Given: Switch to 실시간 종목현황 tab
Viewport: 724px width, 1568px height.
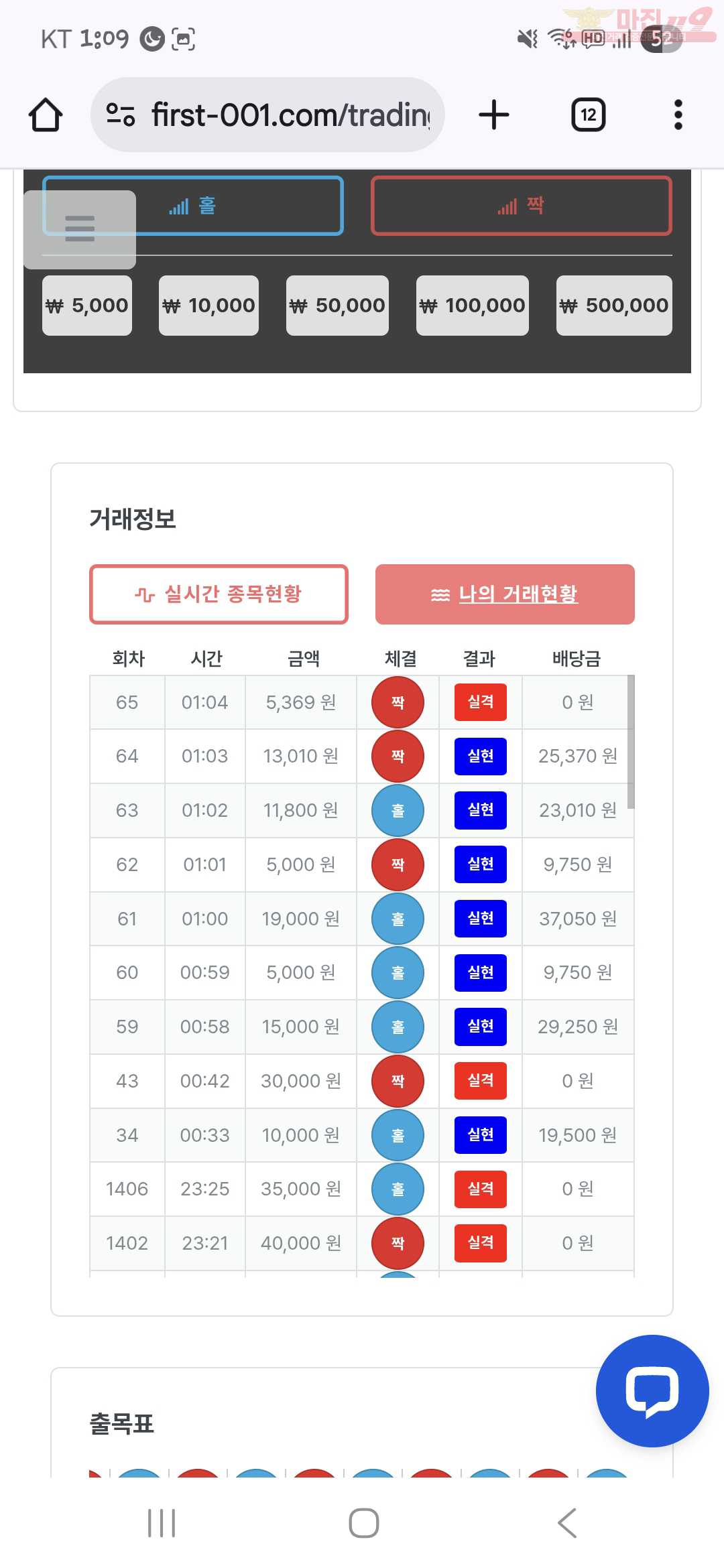Looking at the screenshot, I should click(x=219, y=594).
